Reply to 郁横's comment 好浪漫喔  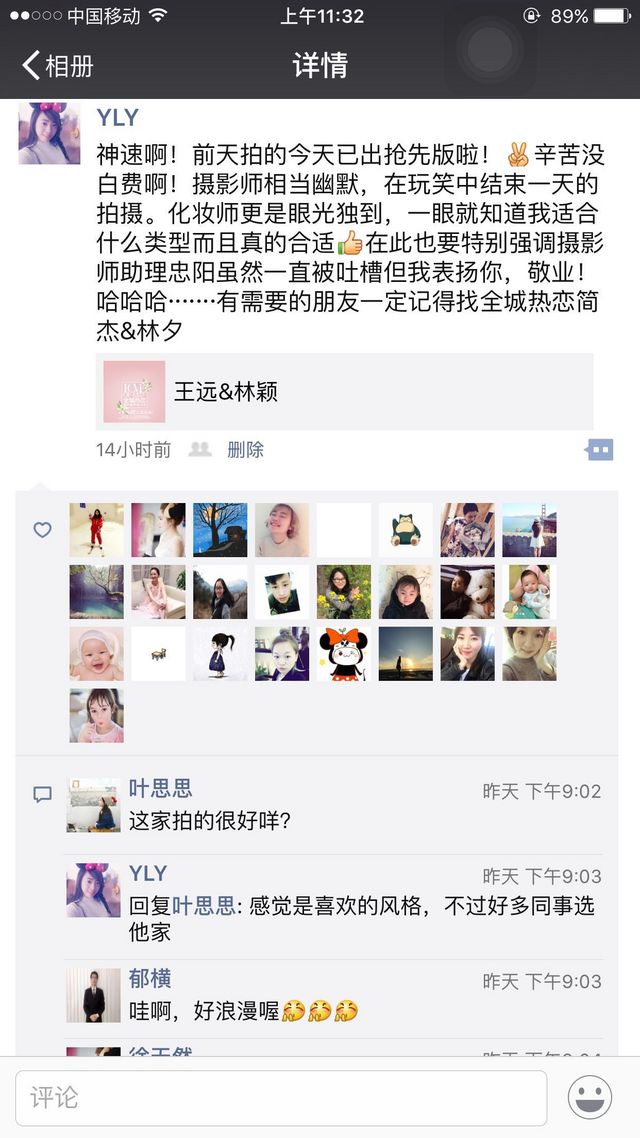(x=244, y=1011)
